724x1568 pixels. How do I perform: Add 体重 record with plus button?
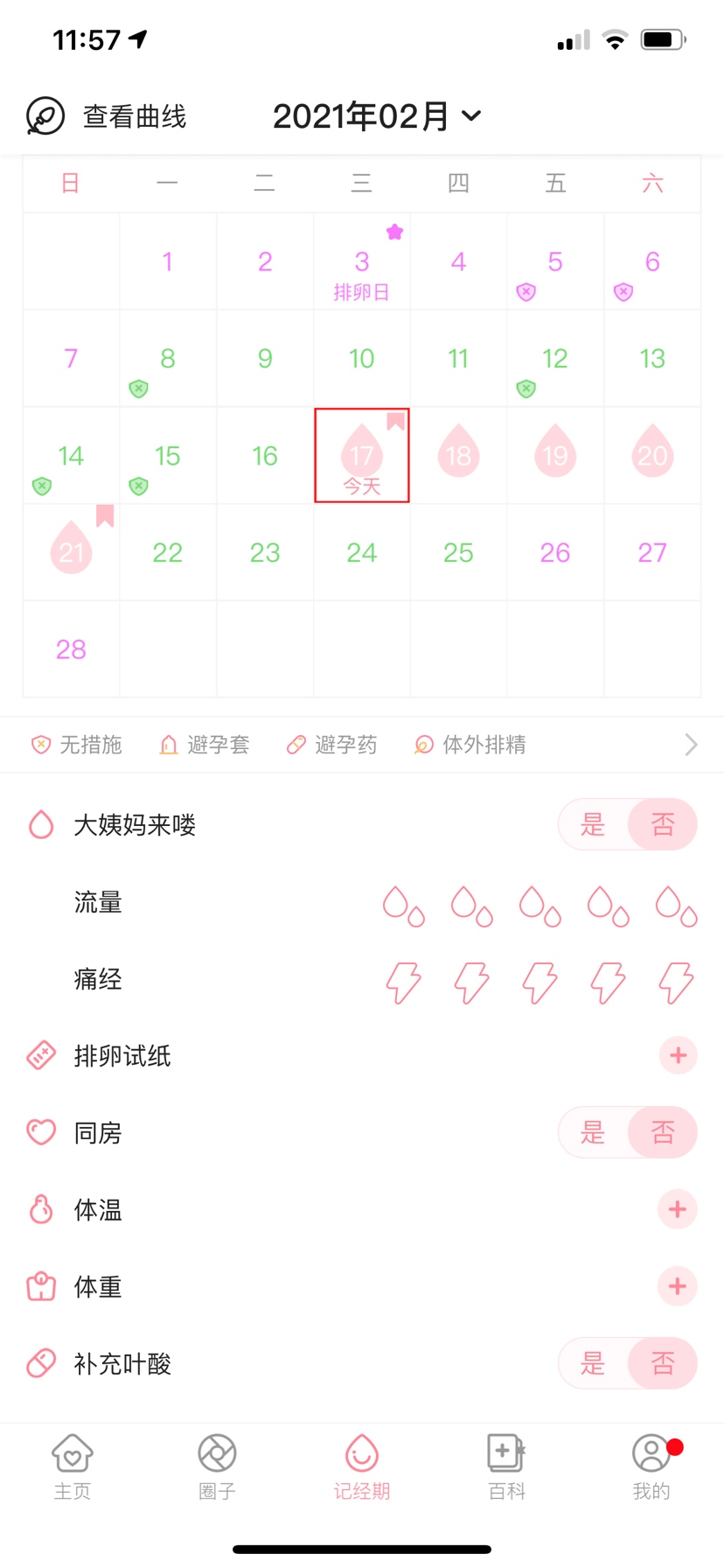coord(678,1286)
